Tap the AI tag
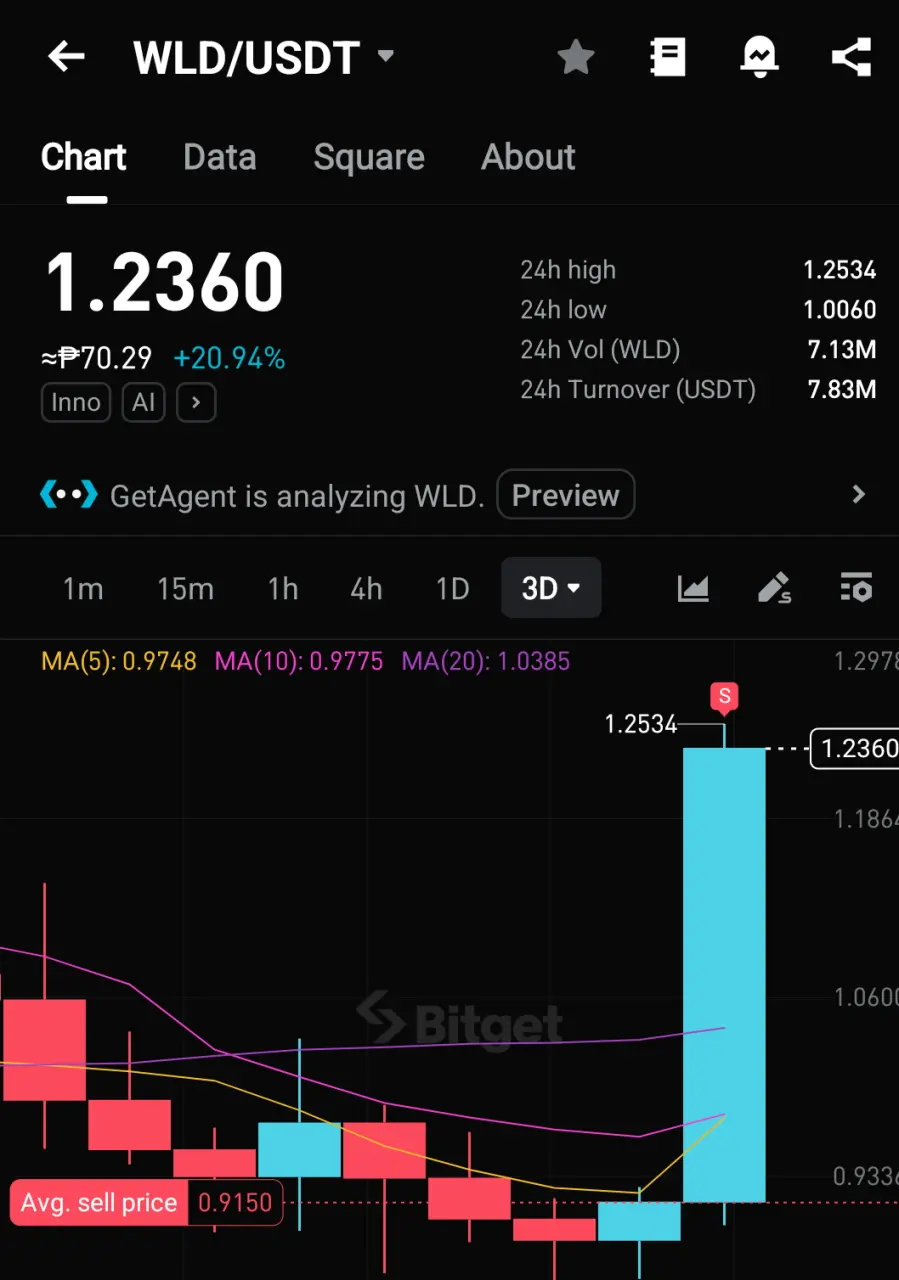899x1280 pixels. (x=144, y=403)
